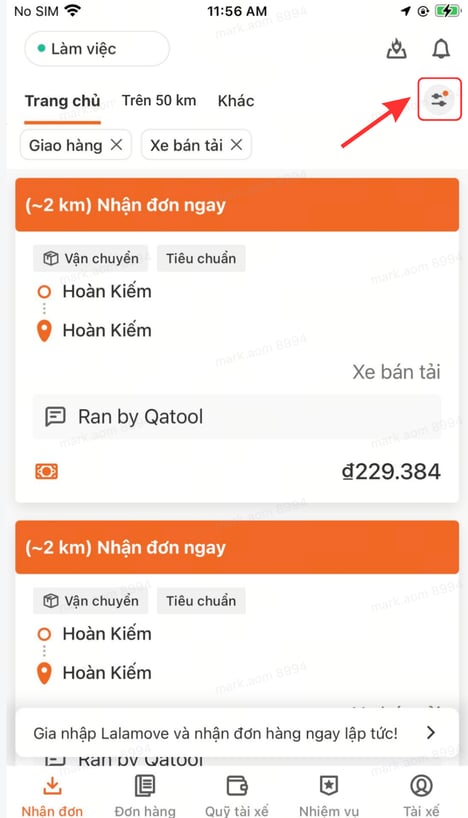Open the Gia nhập Lalamove banner
Screen dimensions: 468x818
tap(237, 733)
